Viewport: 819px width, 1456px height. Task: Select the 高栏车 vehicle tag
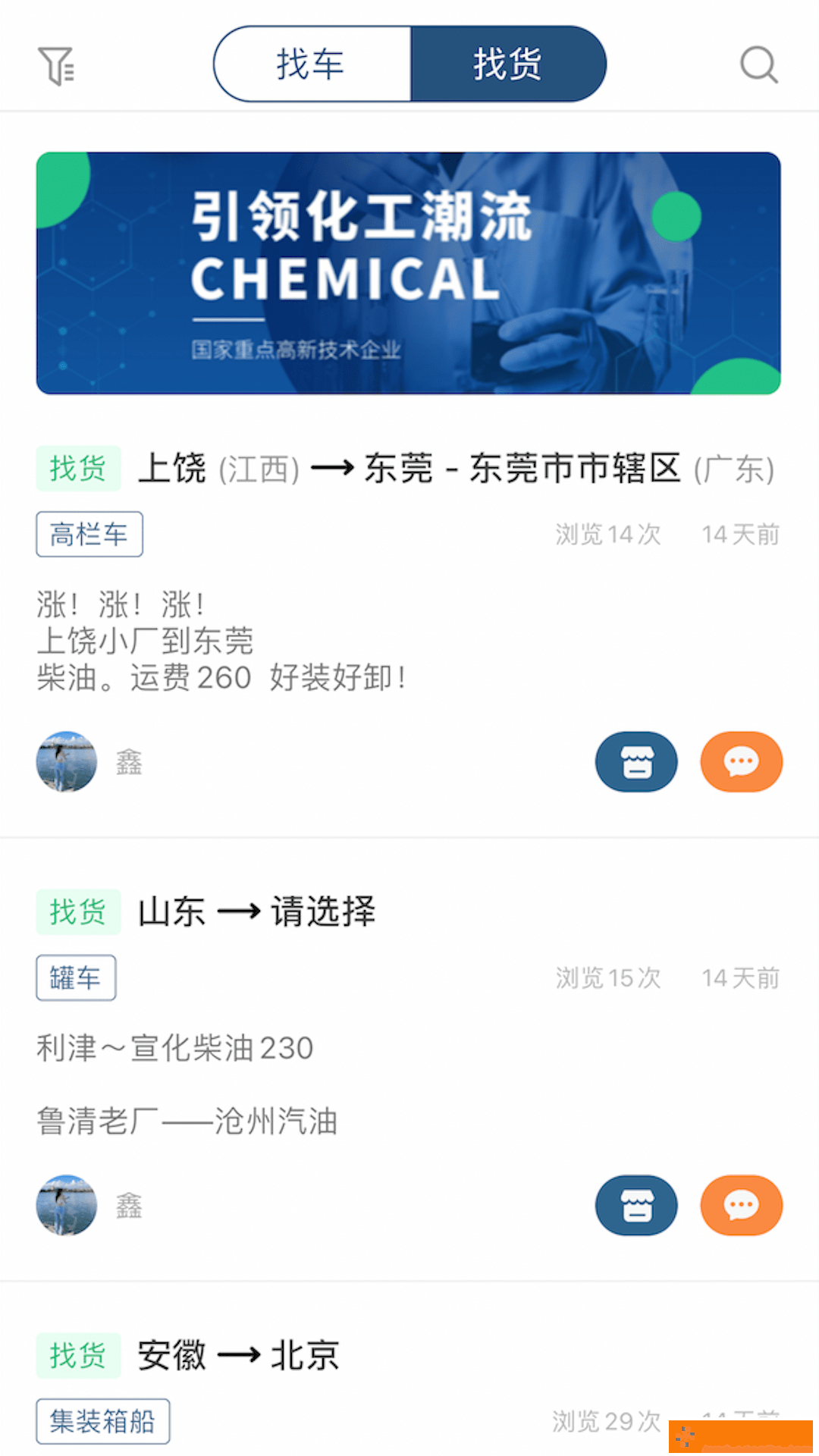click(89, 533)
